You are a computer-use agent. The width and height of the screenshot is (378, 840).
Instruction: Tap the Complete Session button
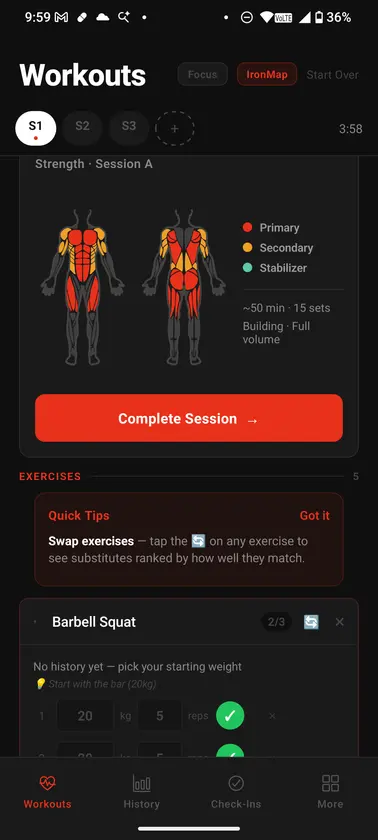189,418
